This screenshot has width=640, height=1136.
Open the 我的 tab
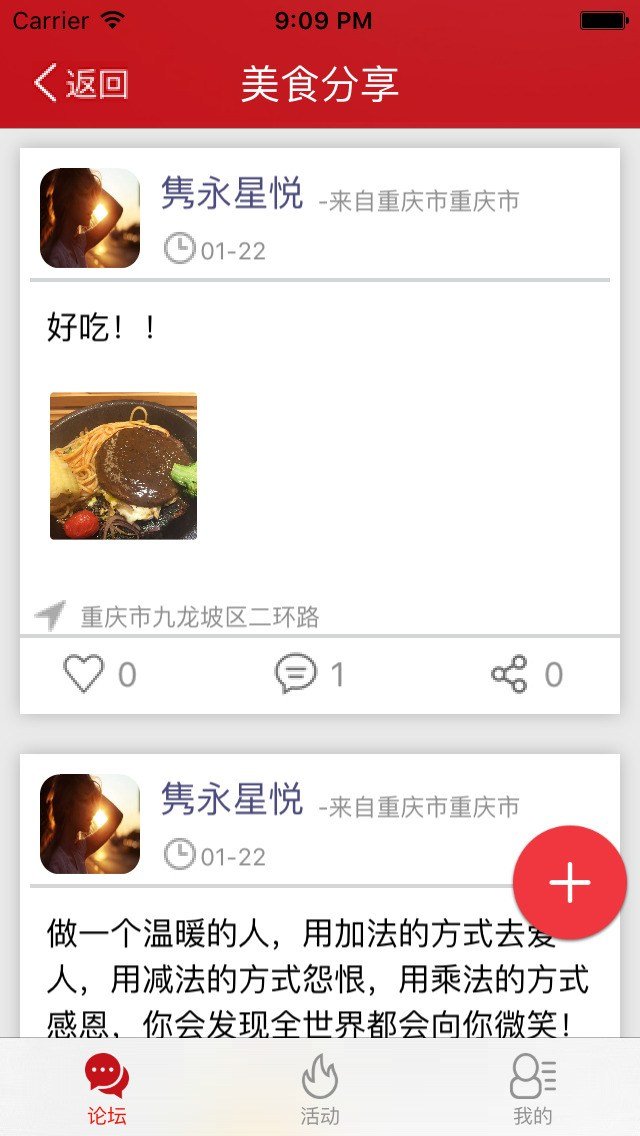pos(533,1088)
